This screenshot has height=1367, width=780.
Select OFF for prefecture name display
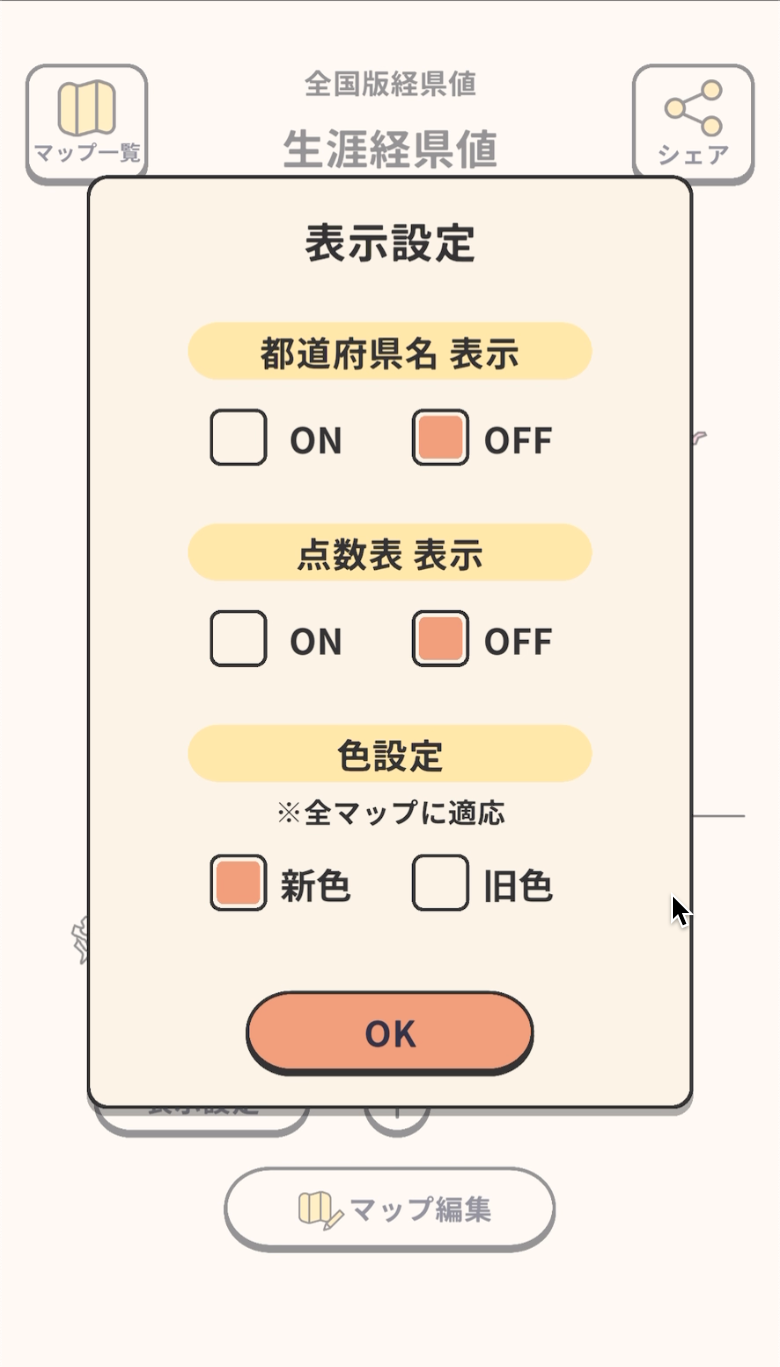(x=440, y=438)
